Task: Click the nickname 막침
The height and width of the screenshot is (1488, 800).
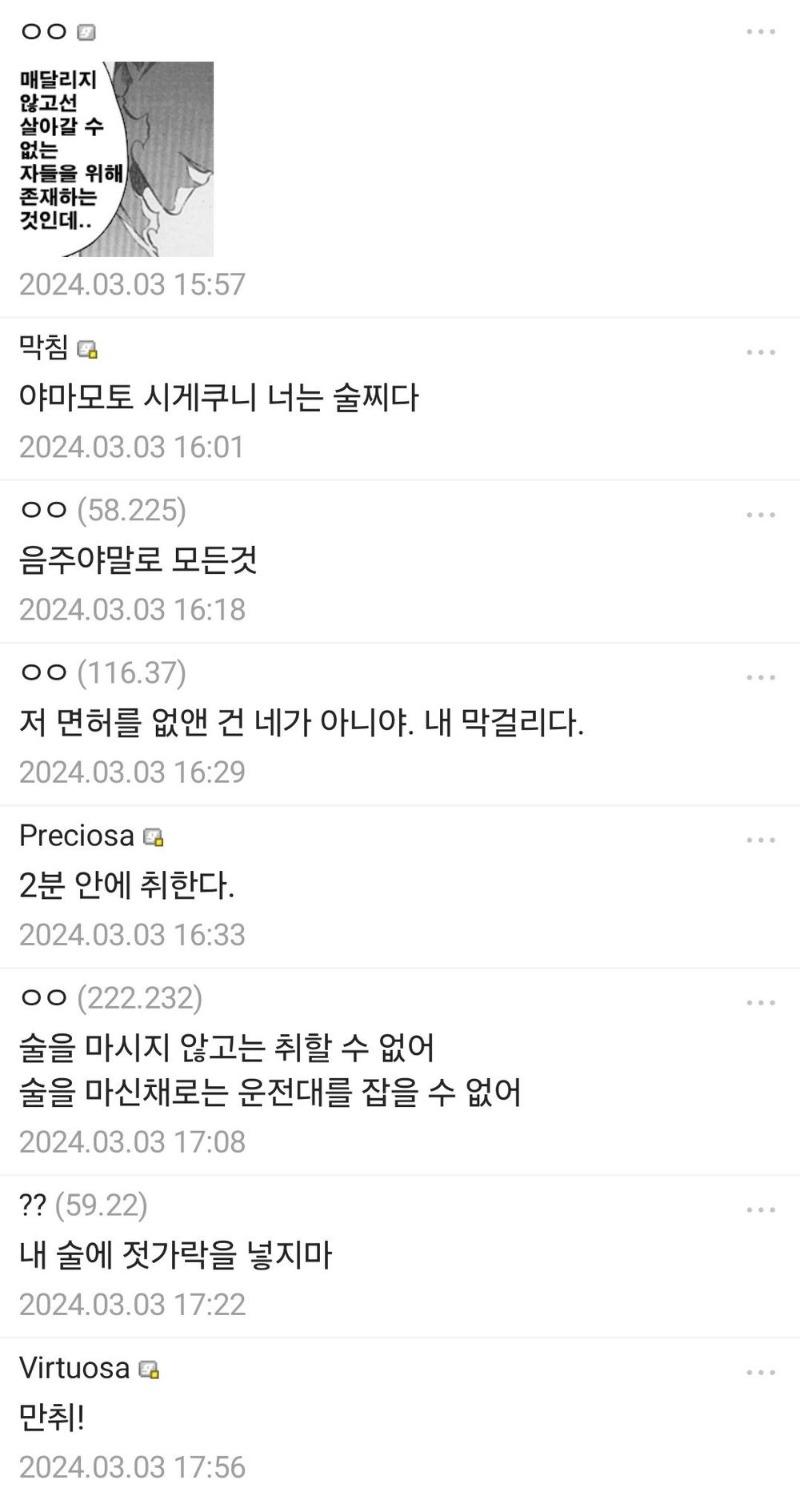Action: coord(40,350)
